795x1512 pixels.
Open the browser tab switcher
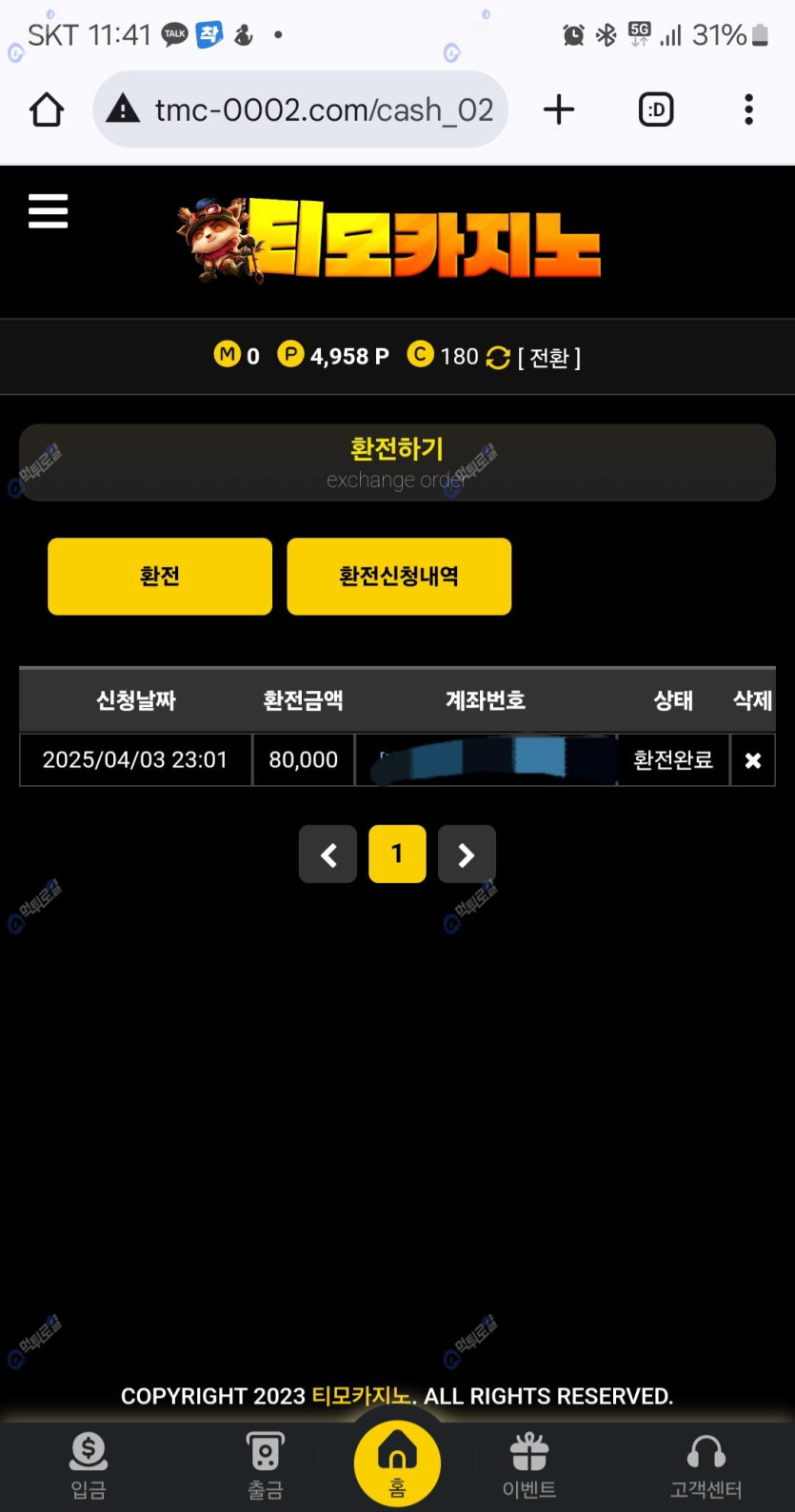pos(656,110)
